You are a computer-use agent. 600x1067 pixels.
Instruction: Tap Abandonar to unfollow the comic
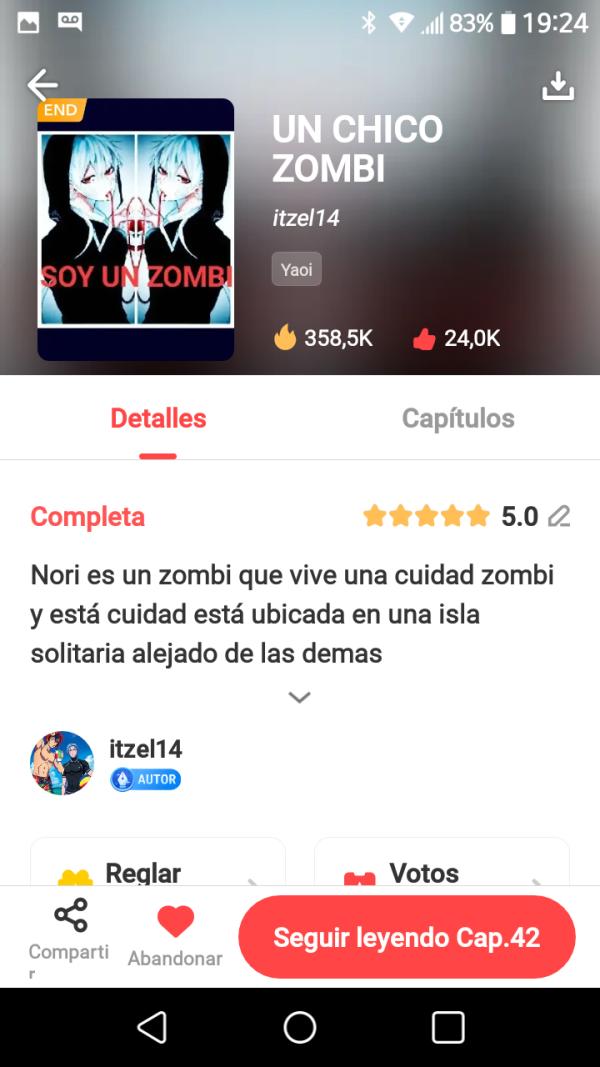[x=175, y=935]
